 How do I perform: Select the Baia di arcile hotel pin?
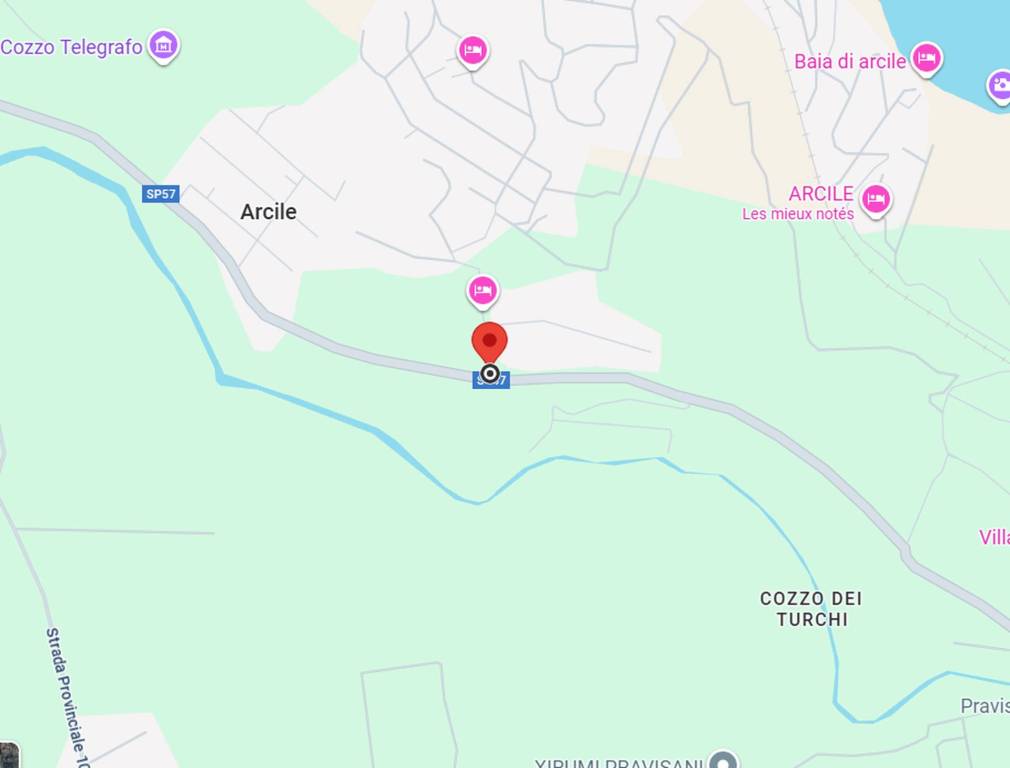[926, 59]
